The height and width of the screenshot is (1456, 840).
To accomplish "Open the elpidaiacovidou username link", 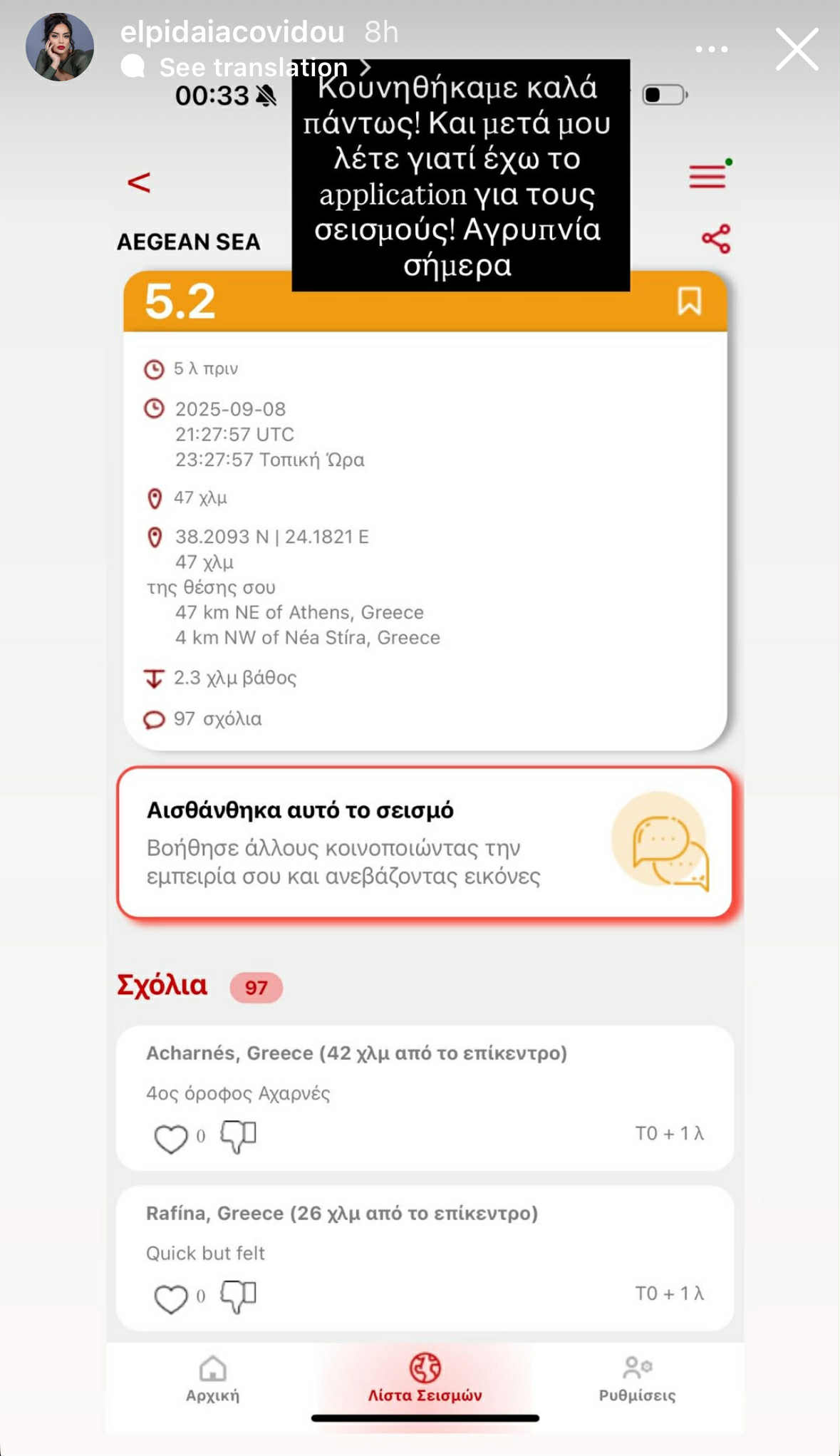I will pos(232,31).
